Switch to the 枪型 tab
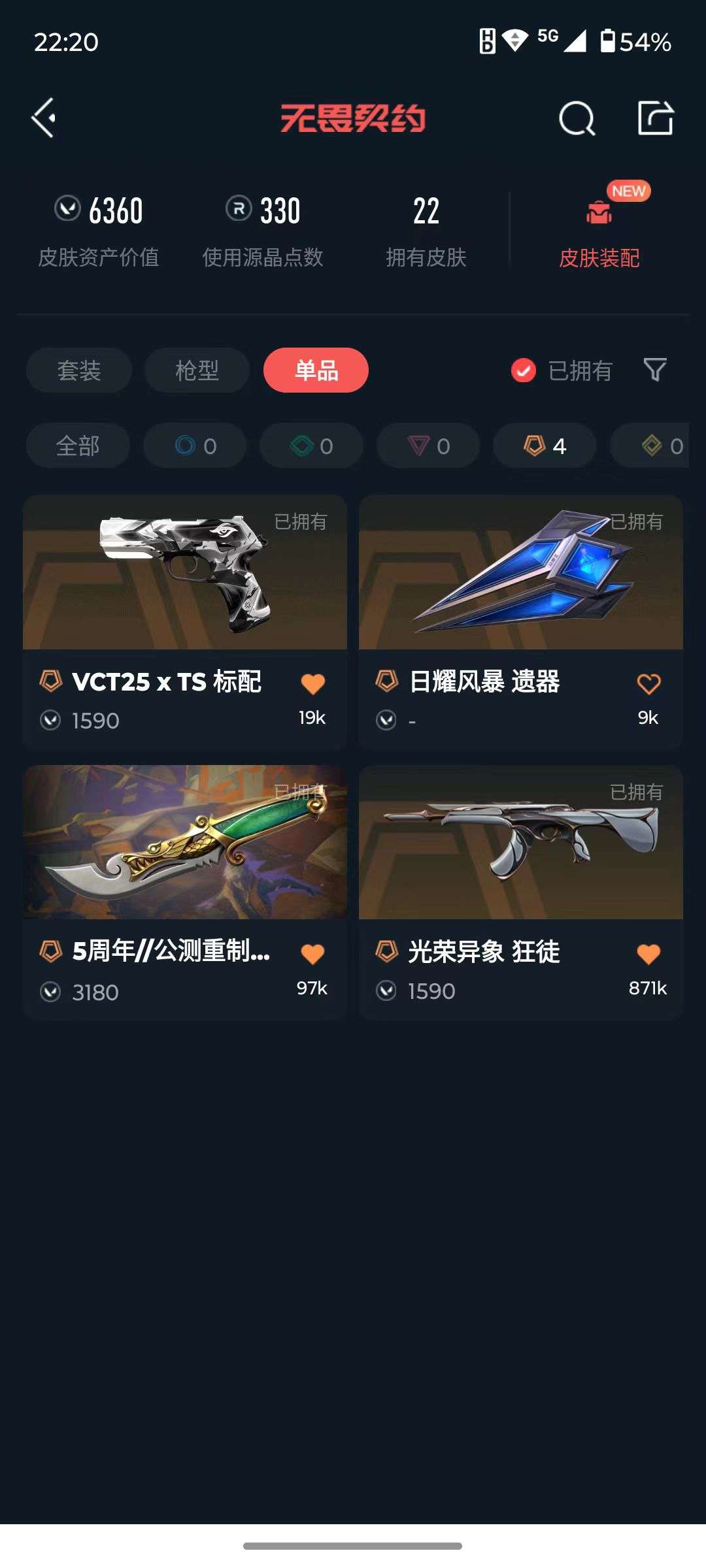 (195, 370)
